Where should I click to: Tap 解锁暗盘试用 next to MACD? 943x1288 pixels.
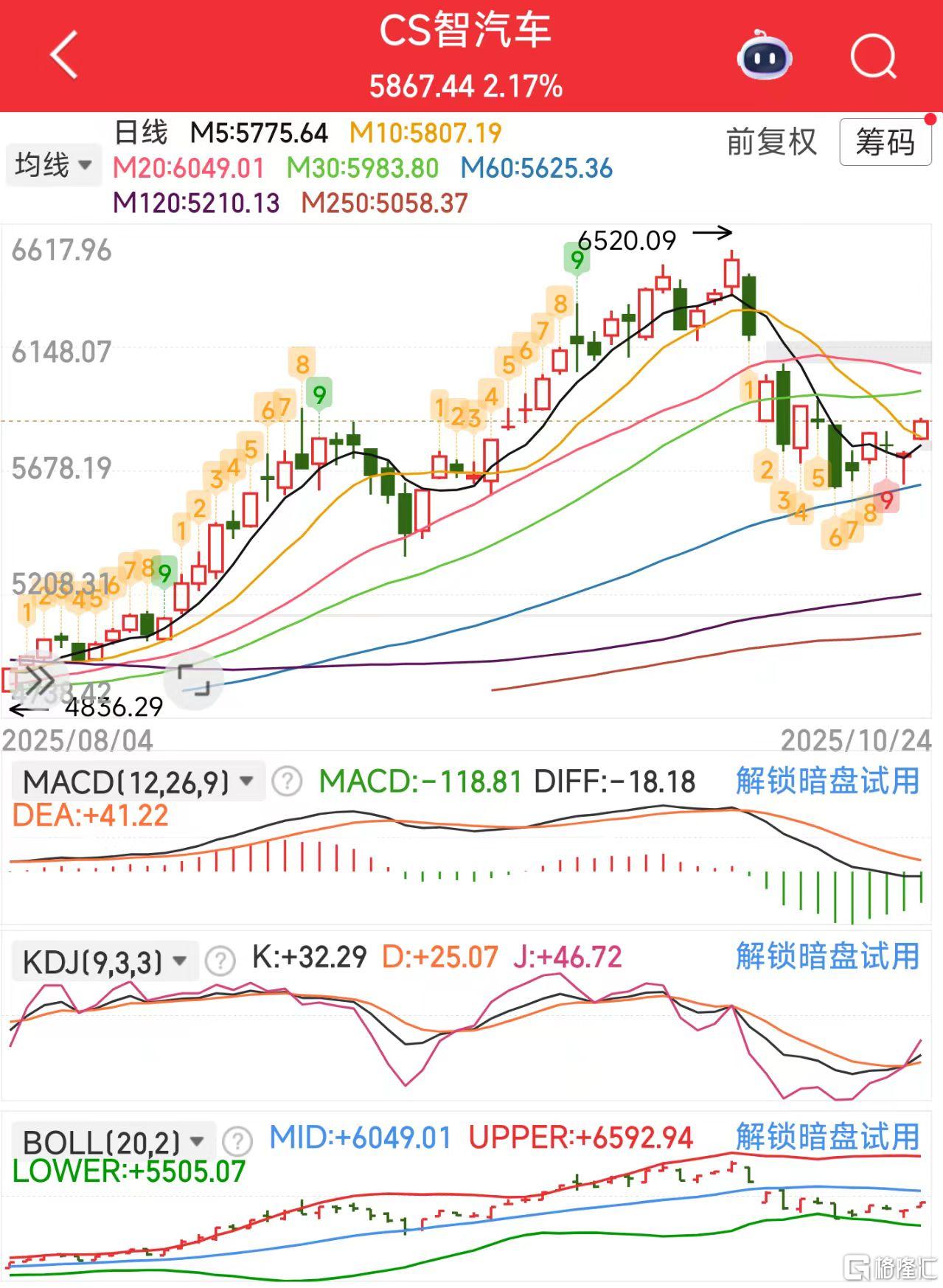click(827, 781)
